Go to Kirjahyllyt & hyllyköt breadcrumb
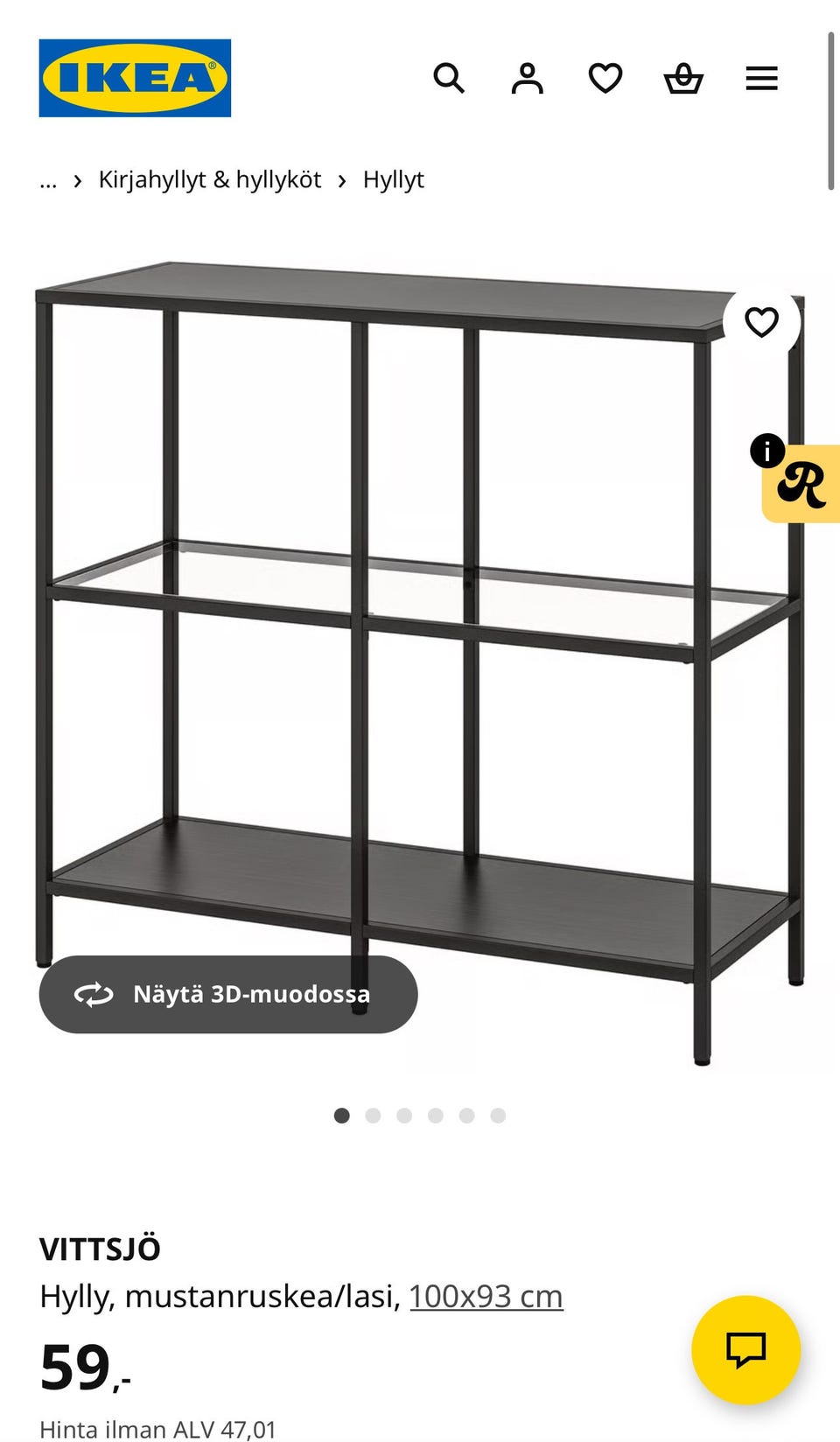 pyautogui.click(x=209, y=180)
